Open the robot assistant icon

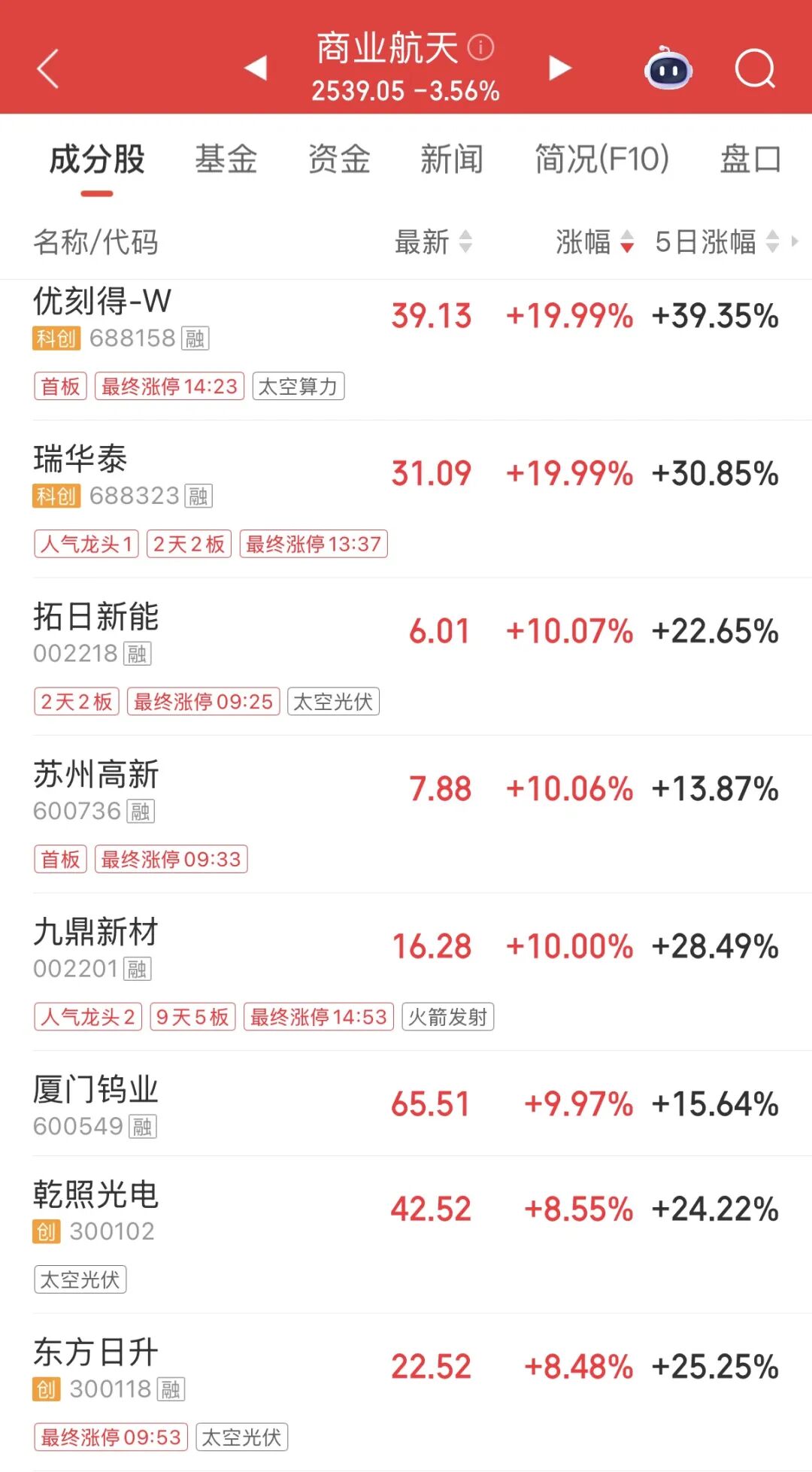click(668, 69)
